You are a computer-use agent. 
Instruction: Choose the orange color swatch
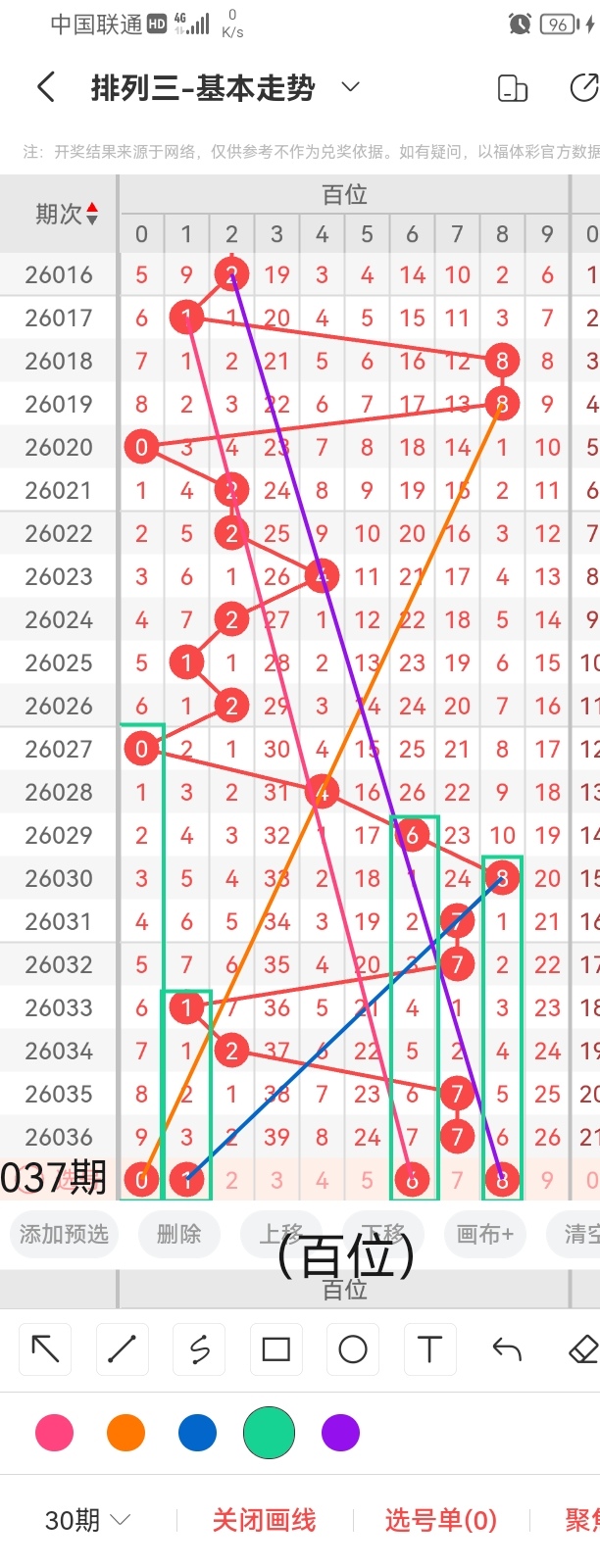pyautogui.click(x=125, y=1433)
